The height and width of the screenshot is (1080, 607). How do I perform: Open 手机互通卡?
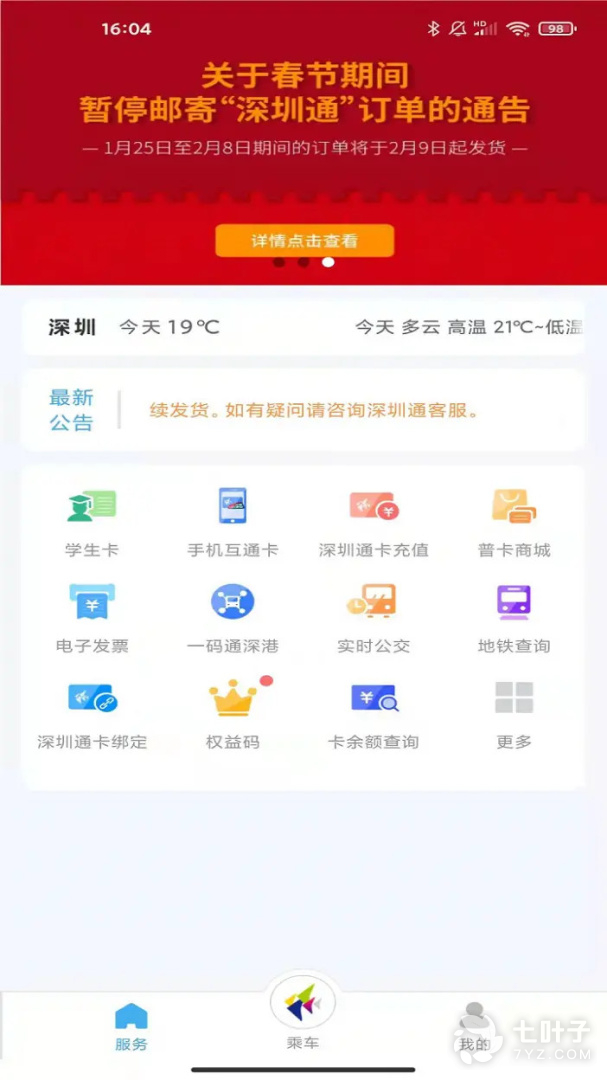[232, 521]
